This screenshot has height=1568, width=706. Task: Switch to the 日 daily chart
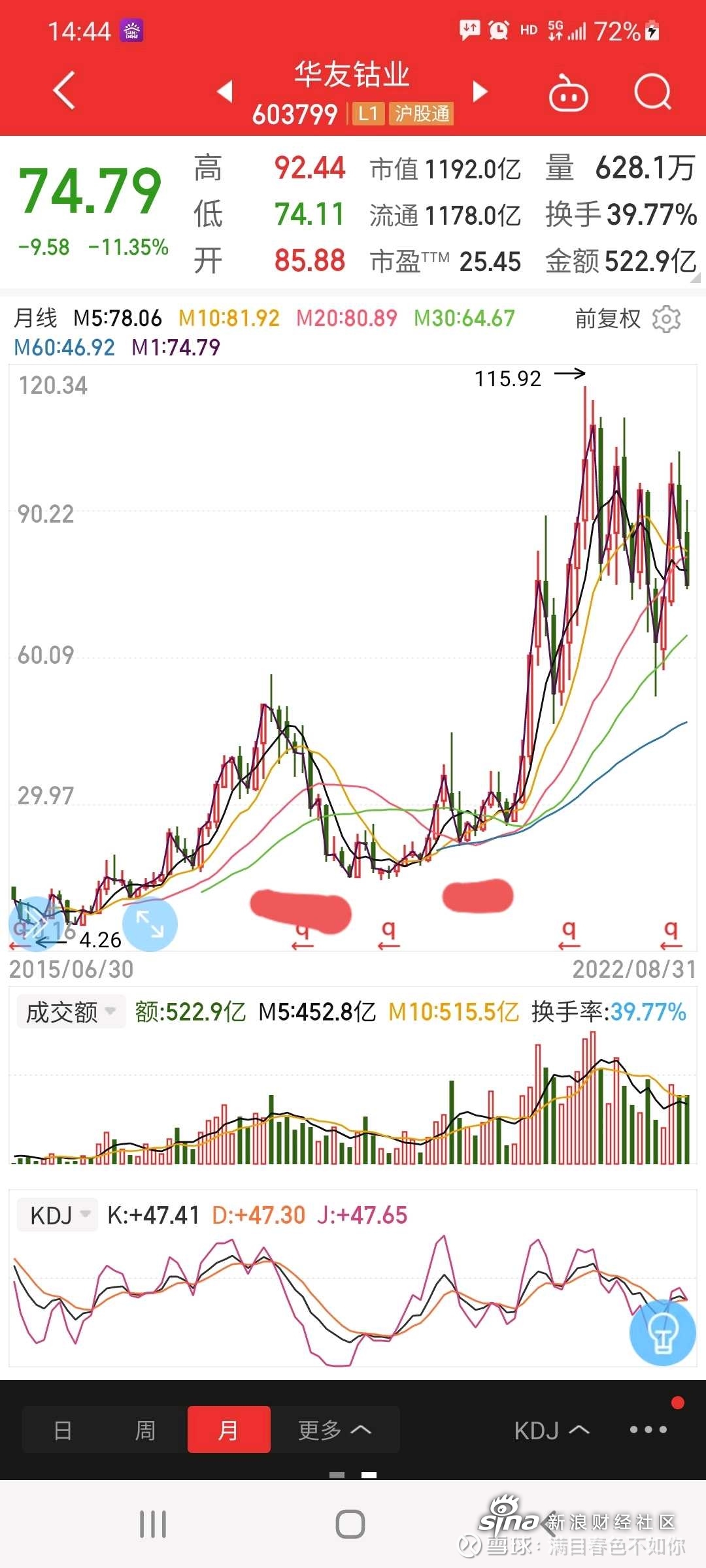[63, 1430]
